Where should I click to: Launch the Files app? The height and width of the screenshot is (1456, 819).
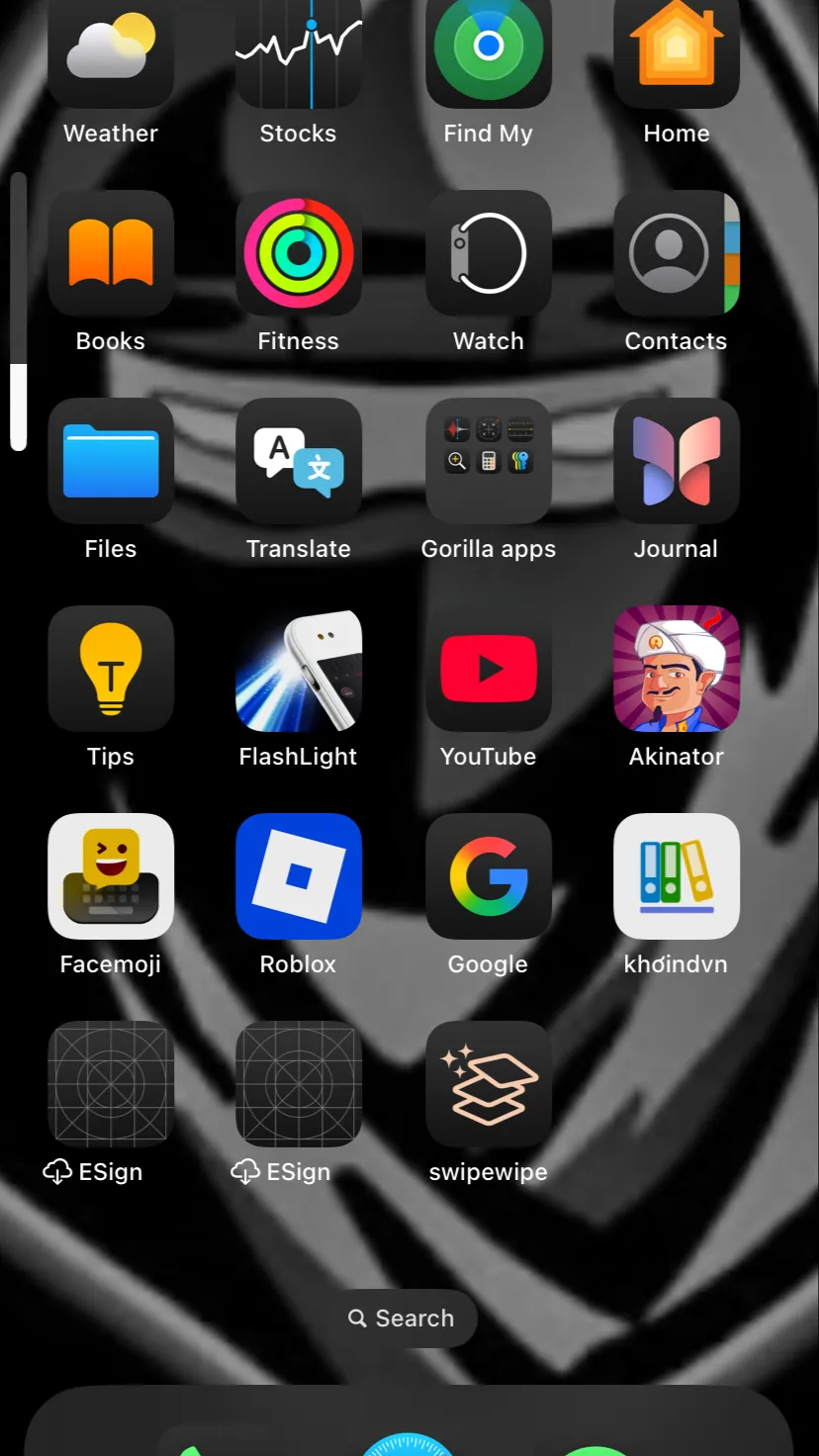[x=111, y=461]
